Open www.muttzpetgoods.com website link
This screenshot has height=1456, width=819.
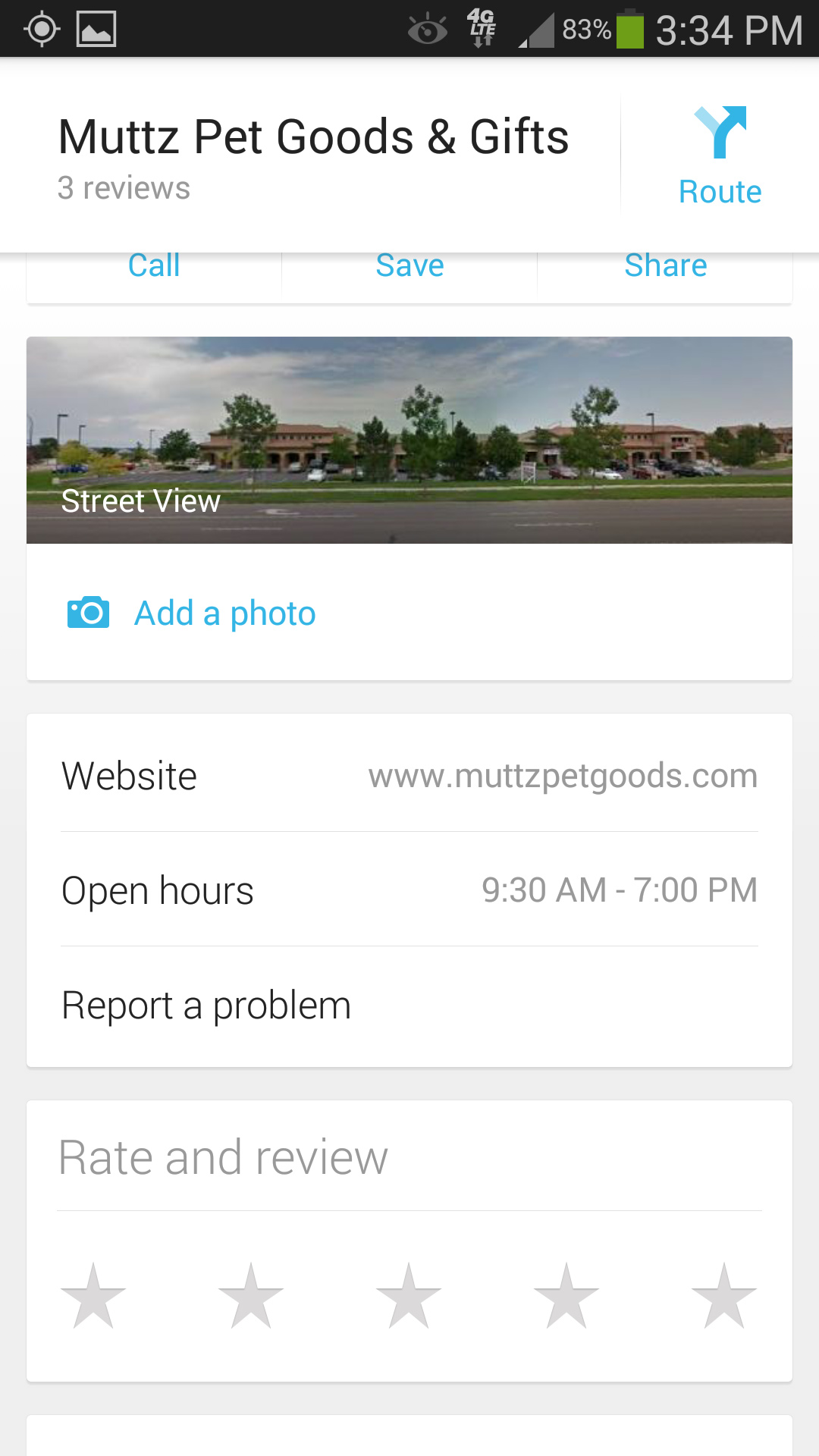coord(563,774)
